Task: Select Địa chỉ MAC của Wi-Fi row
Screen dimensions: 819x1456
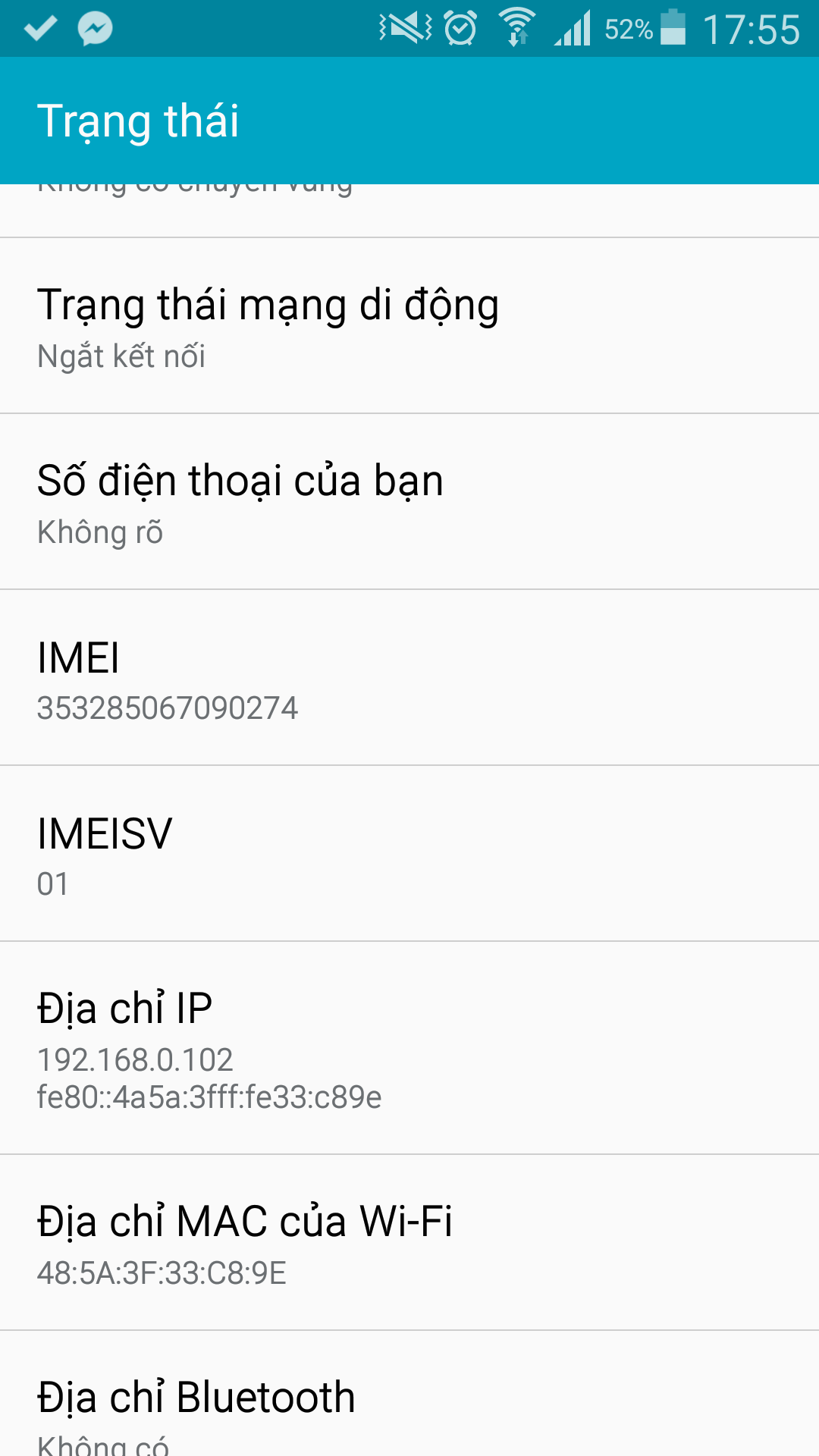Action: pyautogui.click(x=409, y=1242)
